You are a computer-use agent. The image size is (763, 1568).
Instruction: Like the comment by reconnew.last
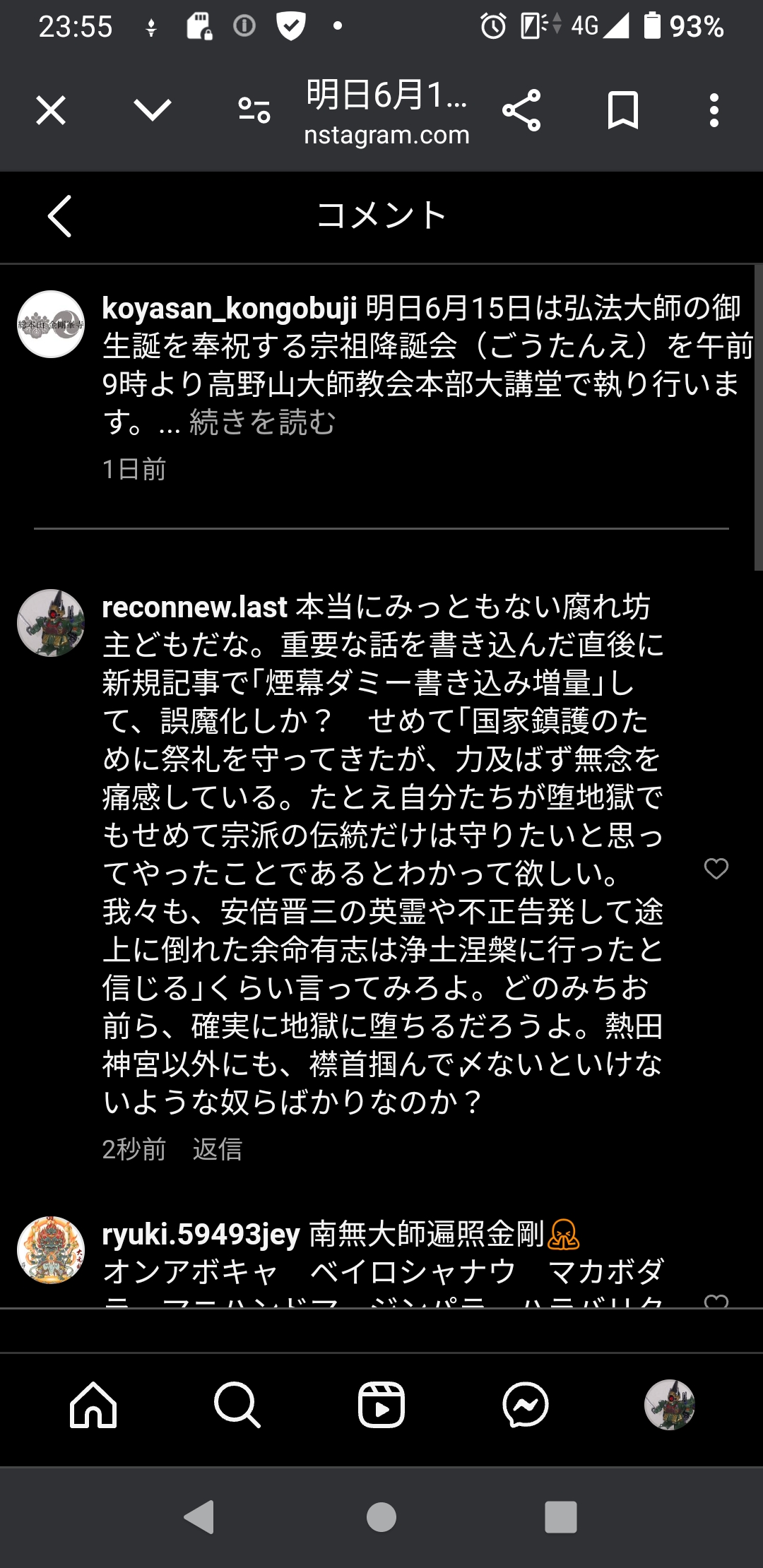click(716, 869)
